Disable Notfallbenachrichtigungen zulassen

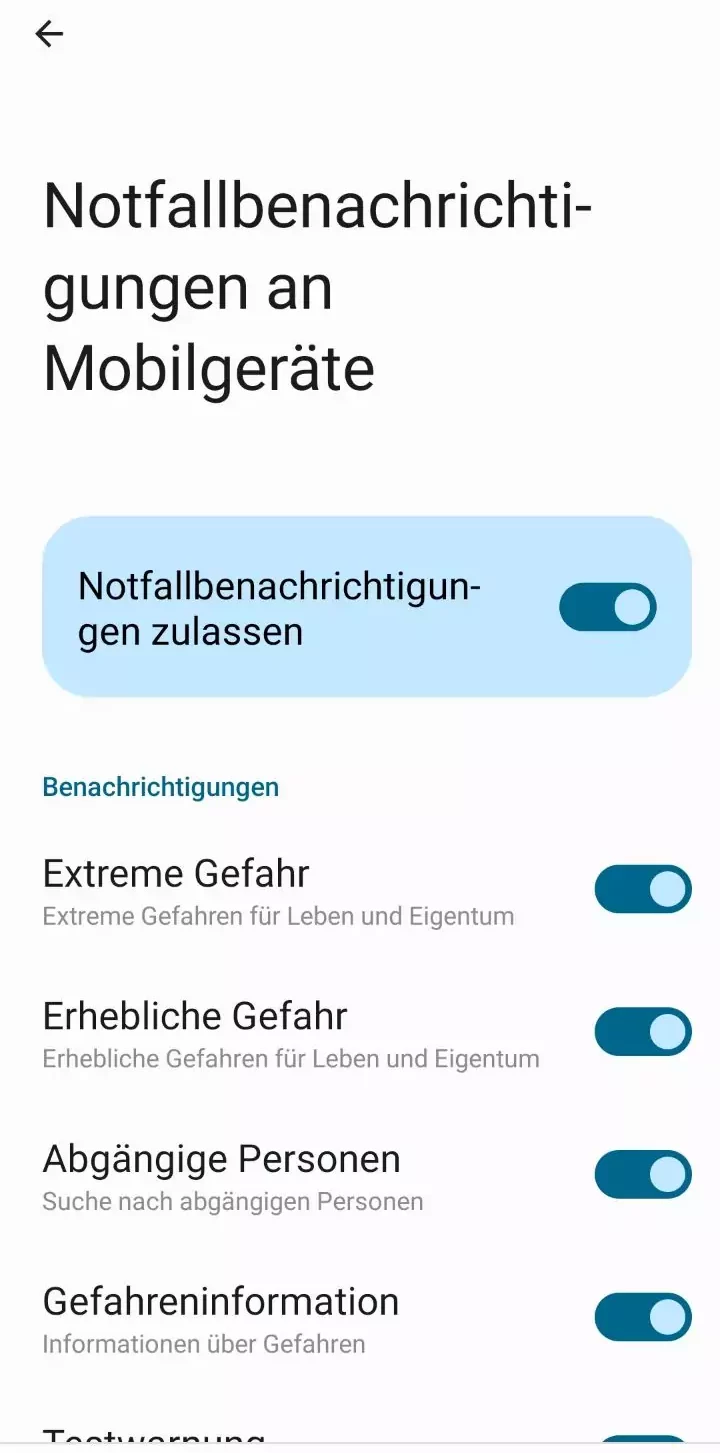pos(607,606)
